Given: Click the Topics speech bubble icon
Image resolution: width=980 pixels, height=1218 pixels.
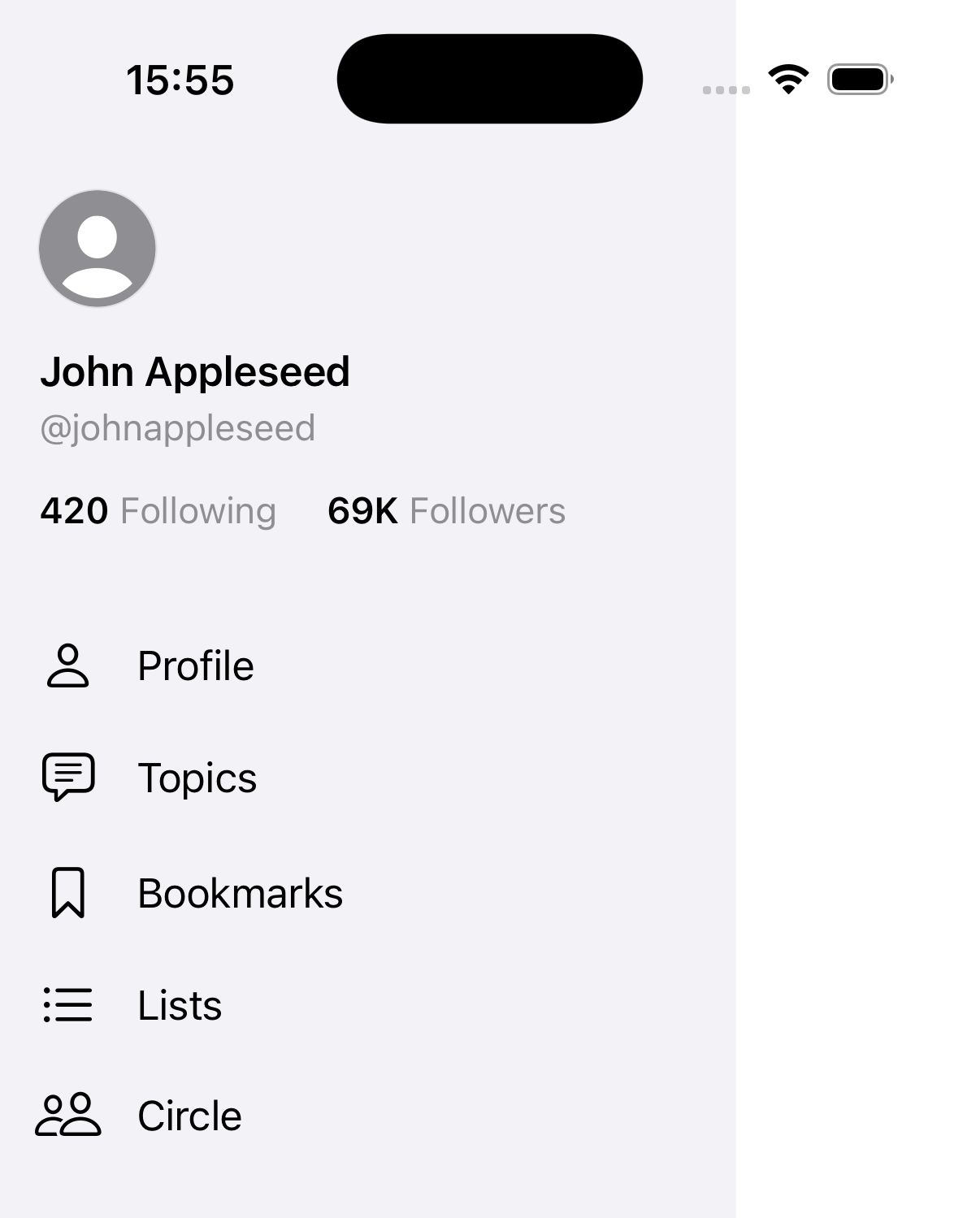Looking at the screenshot, I should [x=67, y=778].
